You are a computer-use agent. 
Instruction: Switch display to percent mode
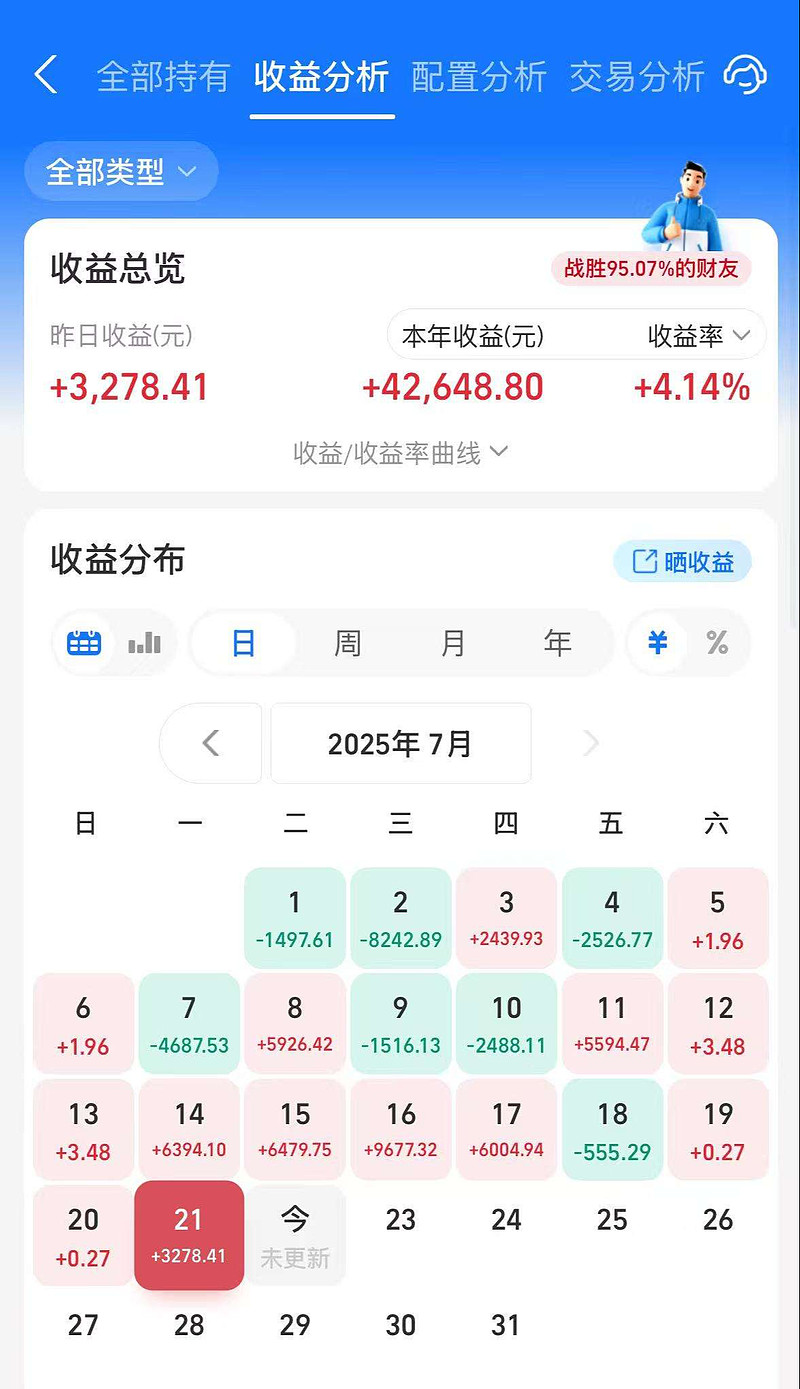pos(717,643)
